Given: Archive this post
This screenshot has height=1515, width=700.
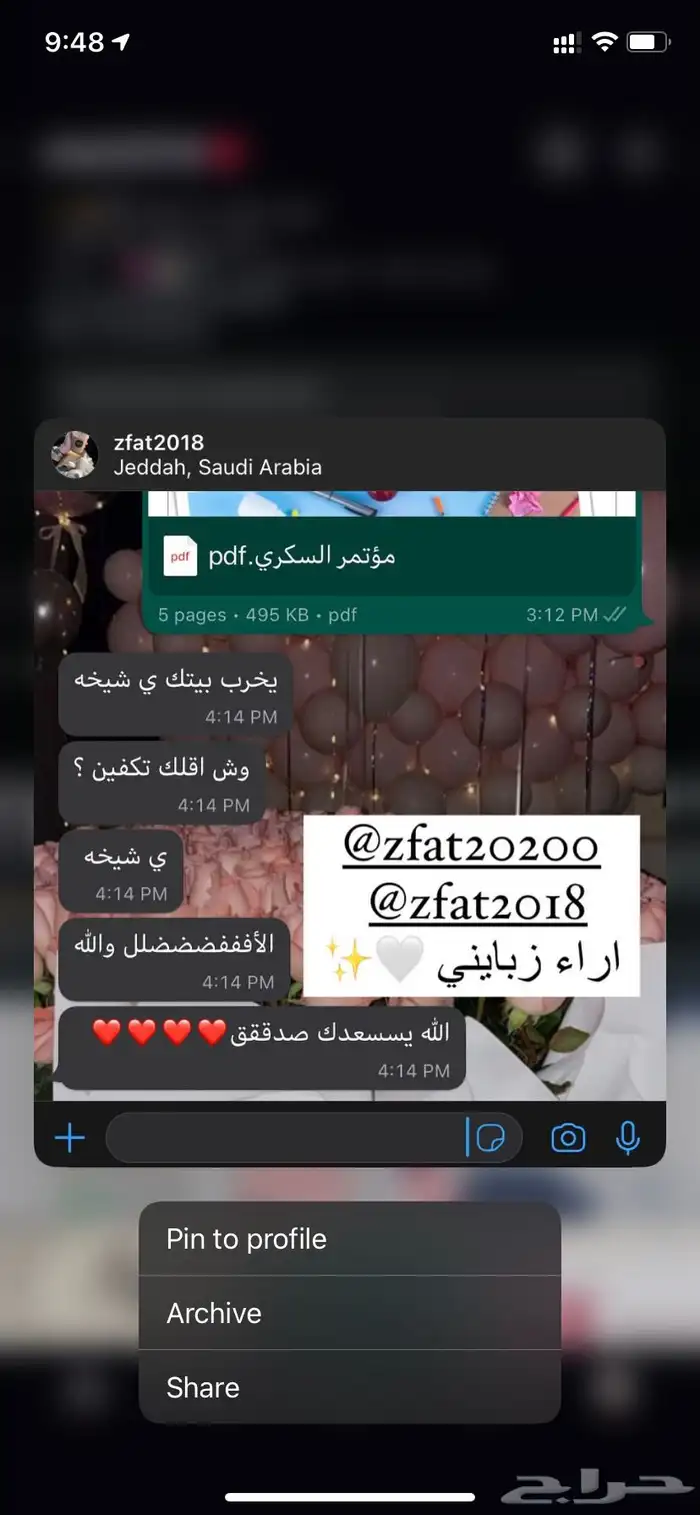Looking at the screenshot, I should 348,1313.
